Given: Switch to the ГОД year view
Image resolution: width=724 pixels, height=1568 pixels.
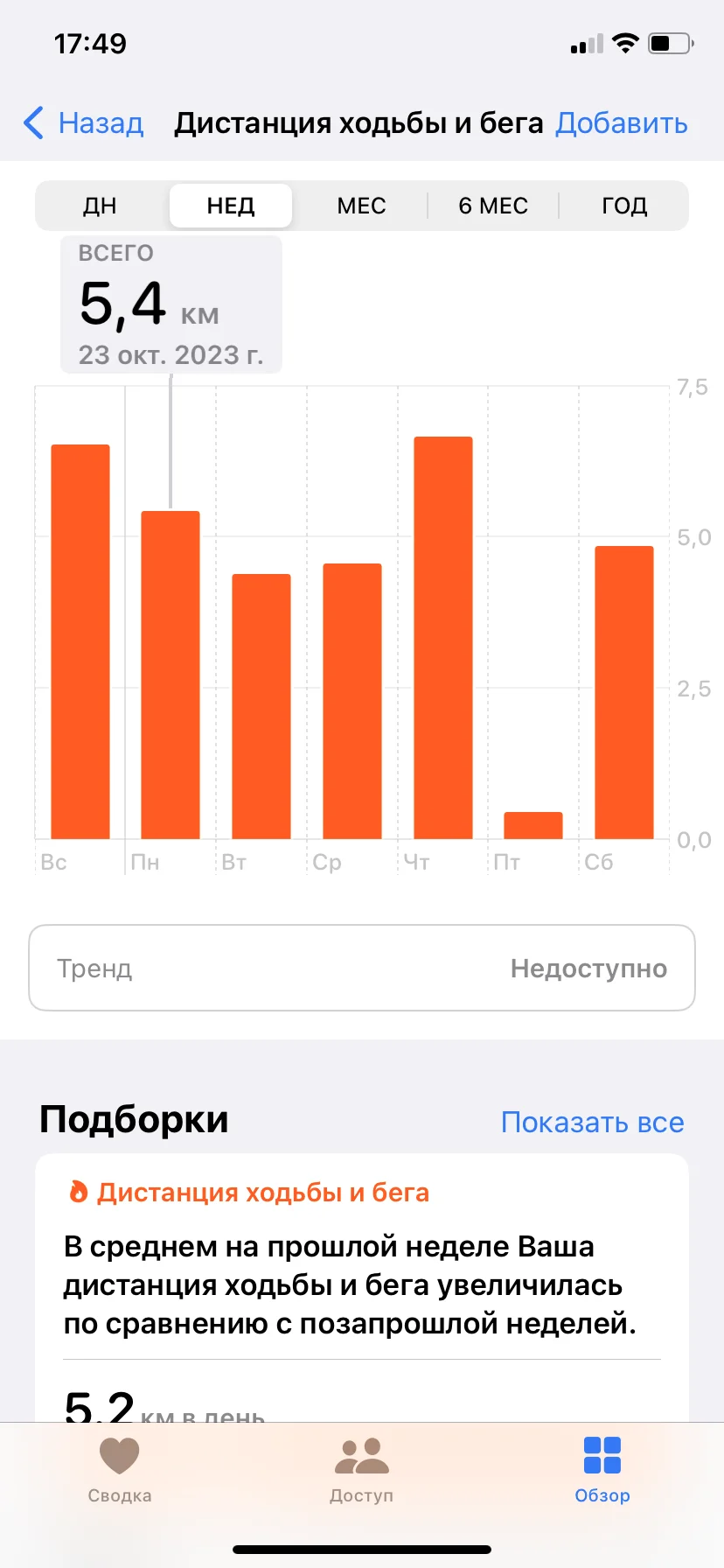Looking at the screenshot, I should click(624, 206).
